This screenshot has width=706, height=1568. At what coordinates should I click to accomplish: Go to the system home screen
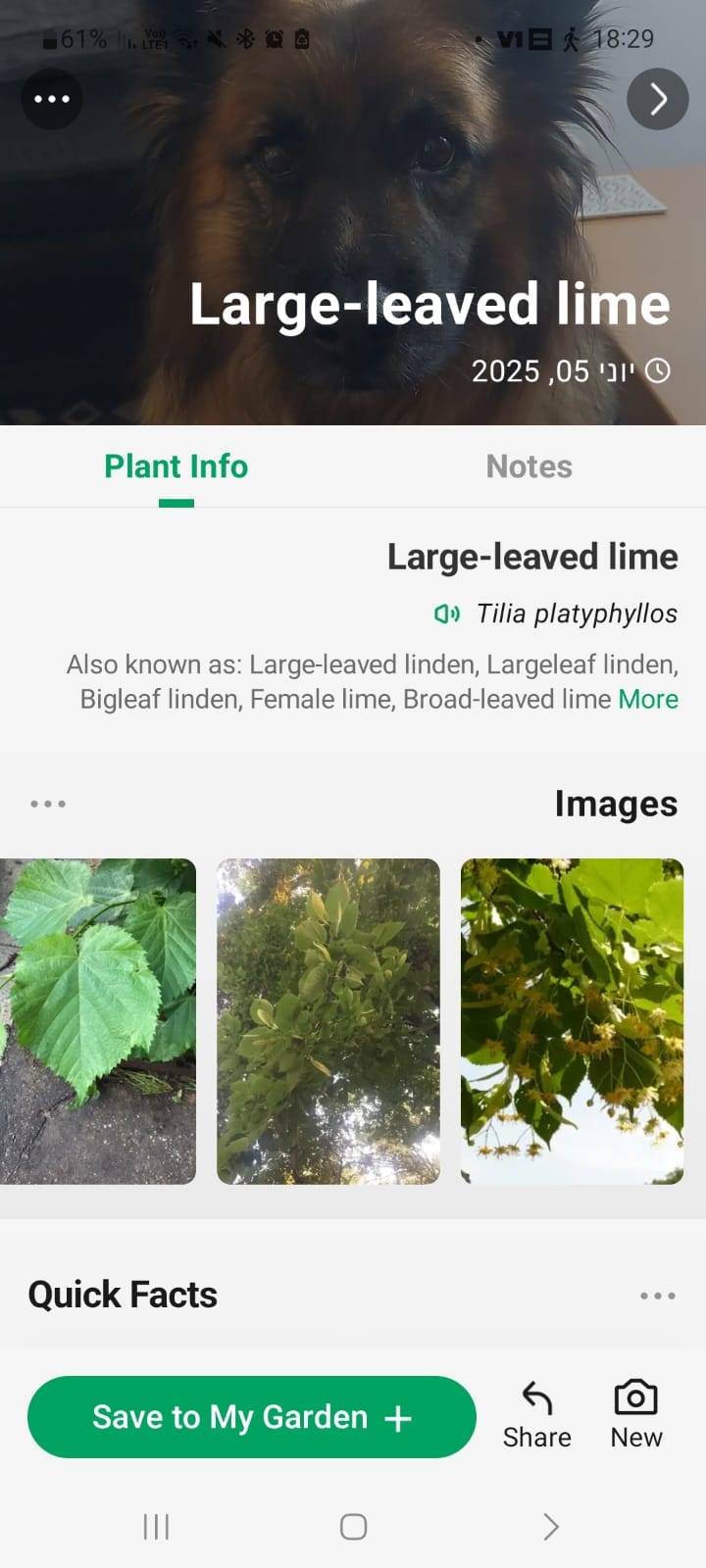[x=353, y=1526]
